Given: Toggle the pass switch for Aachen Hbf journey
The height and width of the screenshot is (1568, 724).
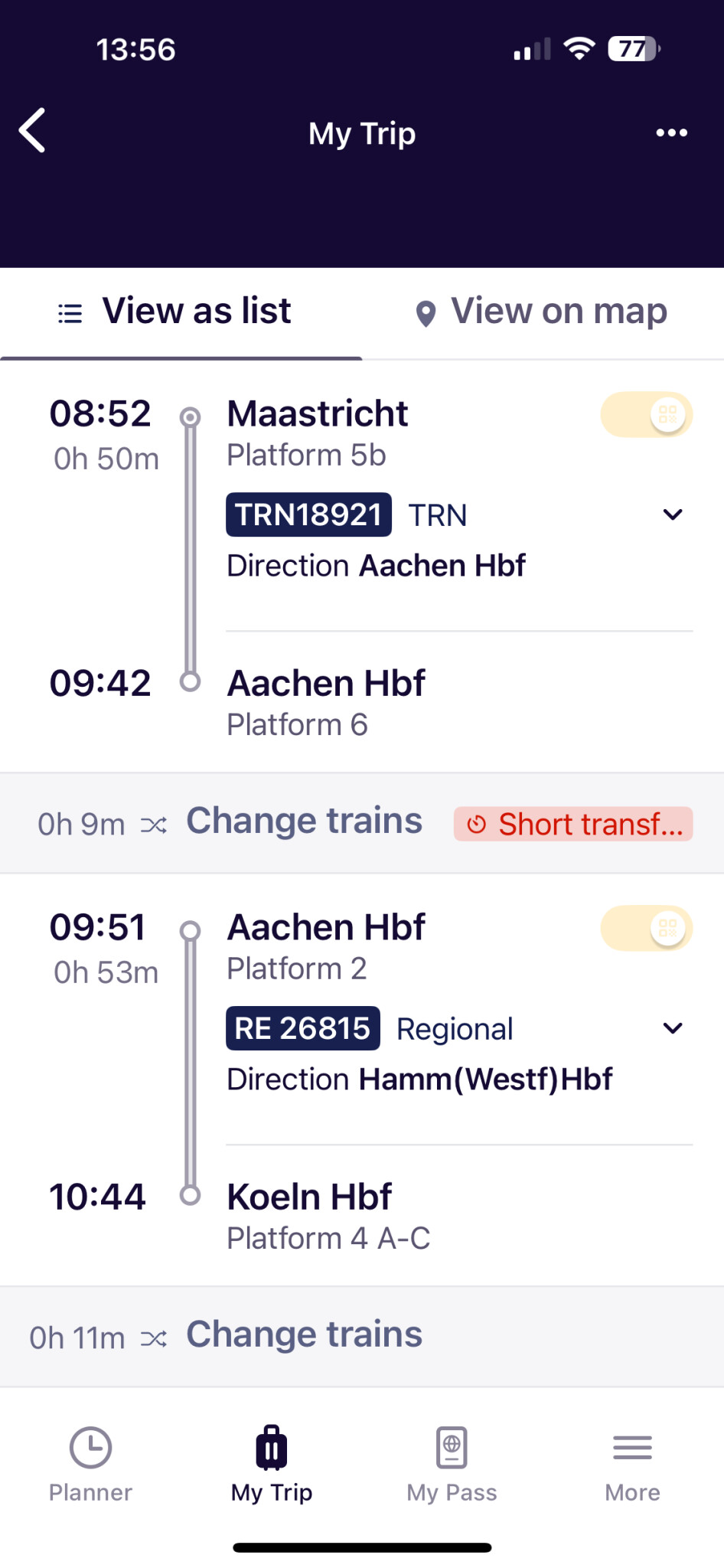Looking at the screenshot, I should point(647,929).
